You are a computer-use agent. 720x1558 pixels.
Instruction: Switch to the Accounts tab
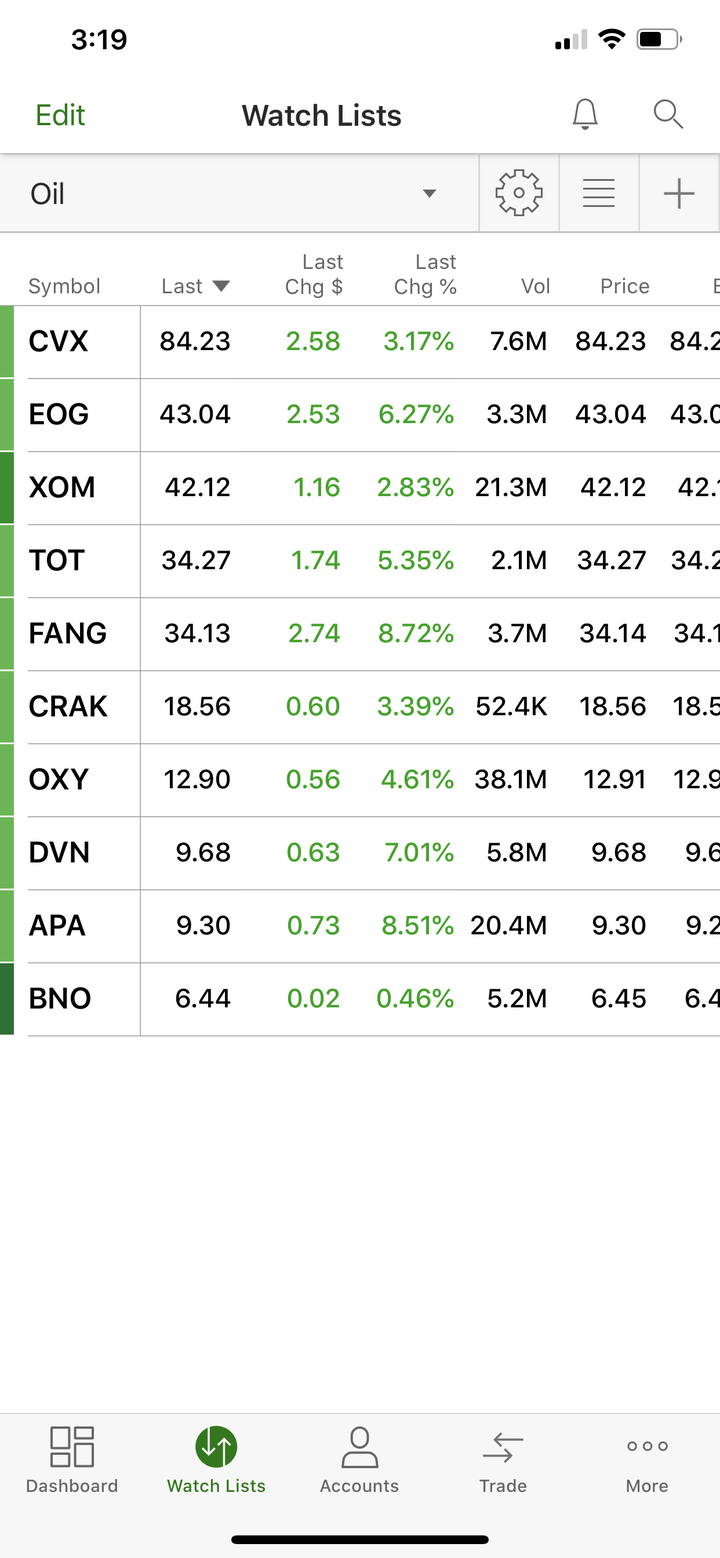tap(359, 1461)
